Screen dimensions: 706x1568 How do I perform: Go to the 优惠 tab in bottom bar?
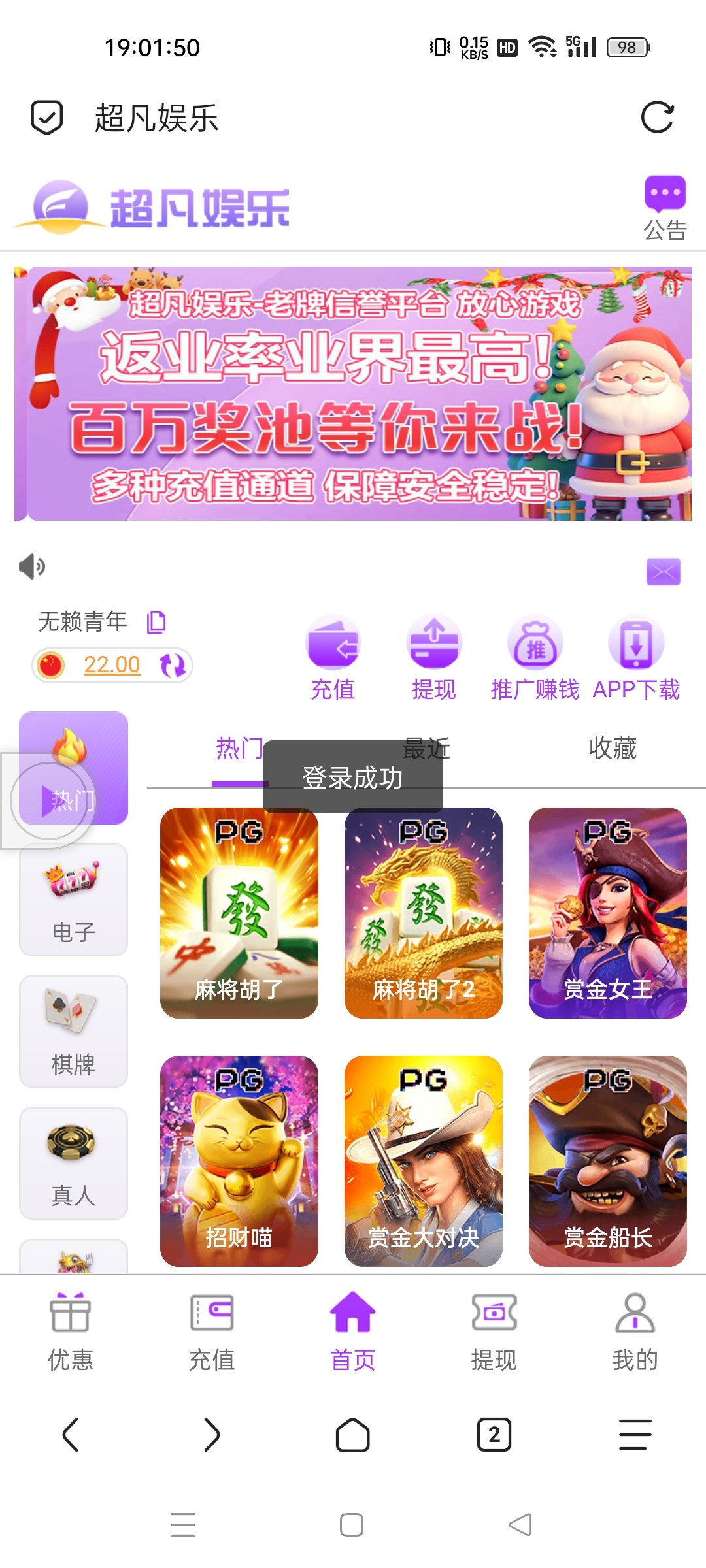click(x=71, y=1331)
